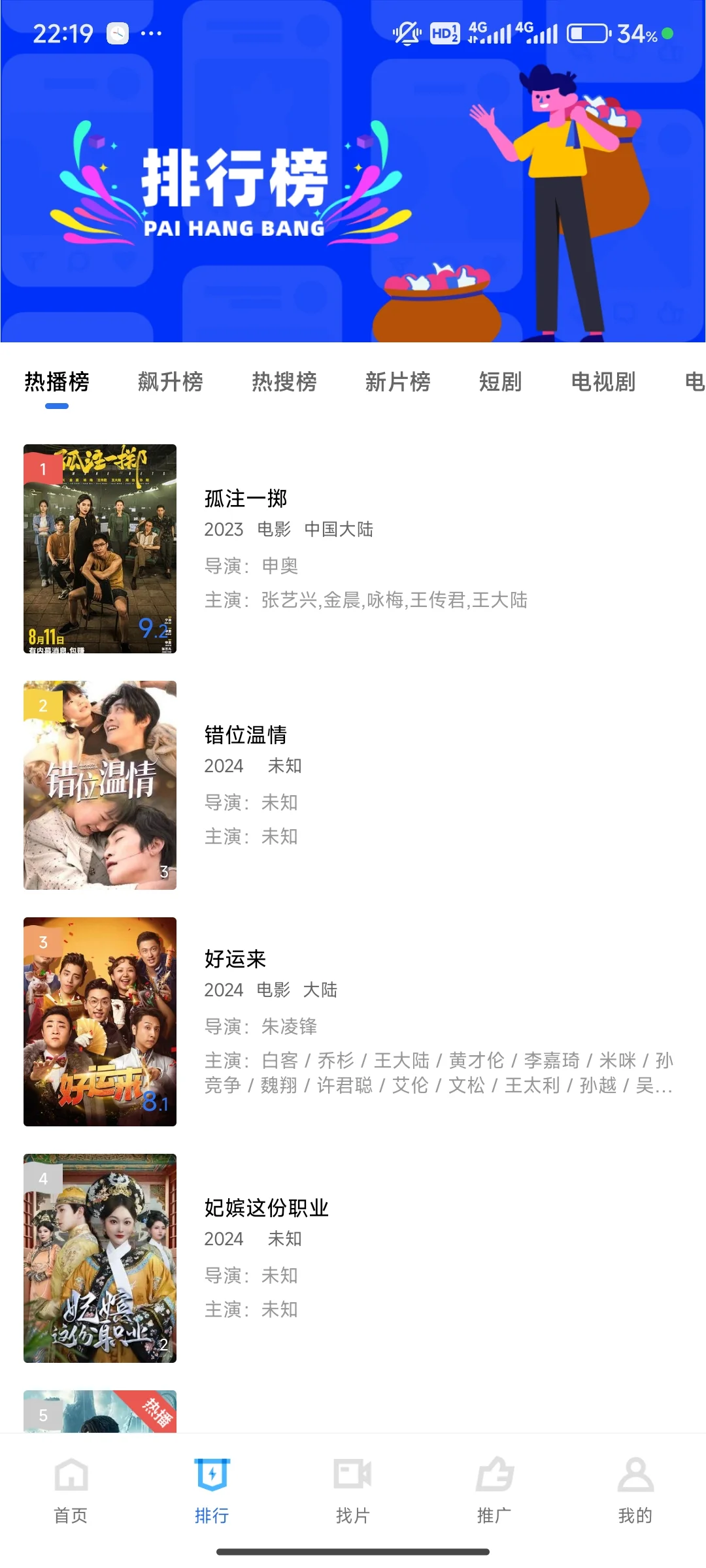This screenshot has height=1568, width=706.
Task: Open the movie 孤注一掷
Action: tap(246, 499)
